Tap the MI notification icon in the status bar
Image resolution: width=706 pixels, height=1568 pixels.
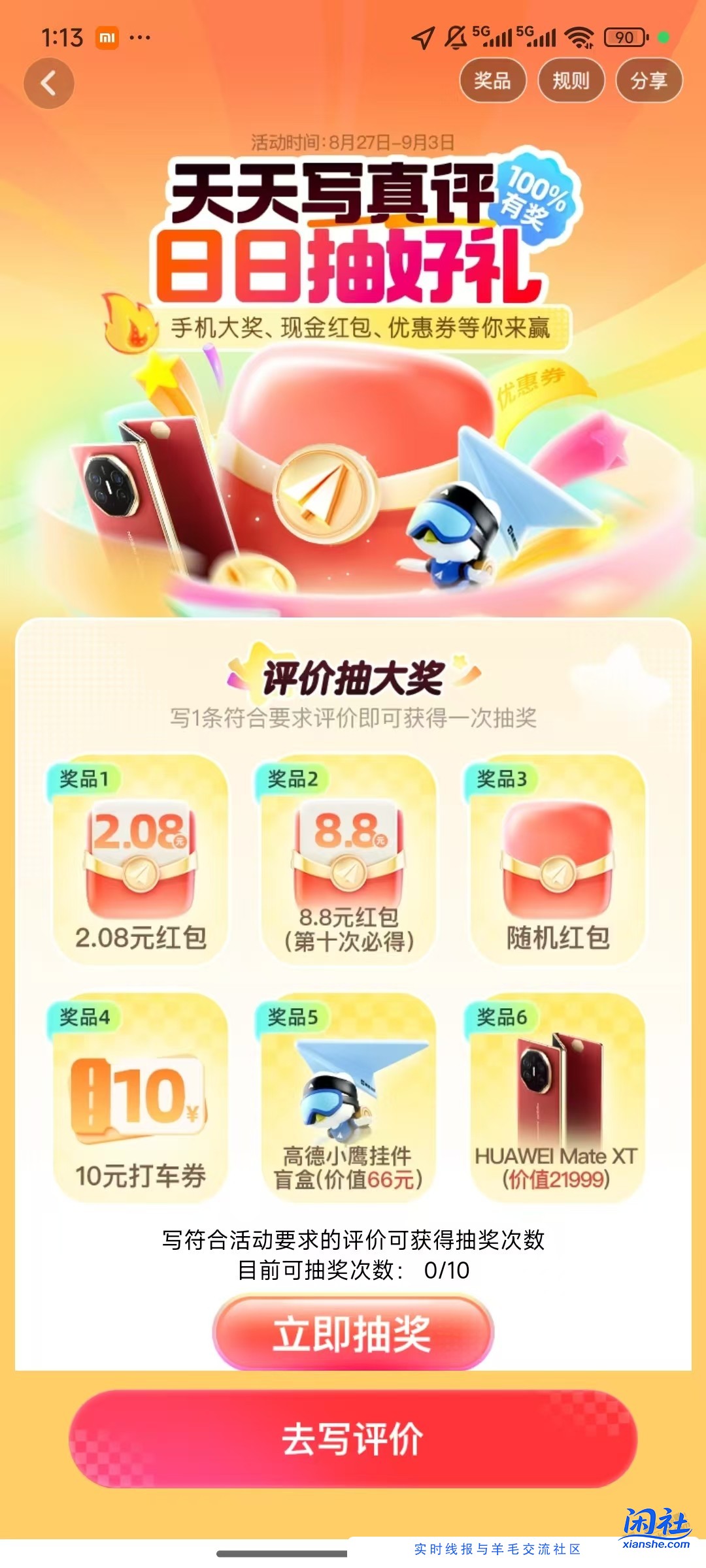(108, 37)
